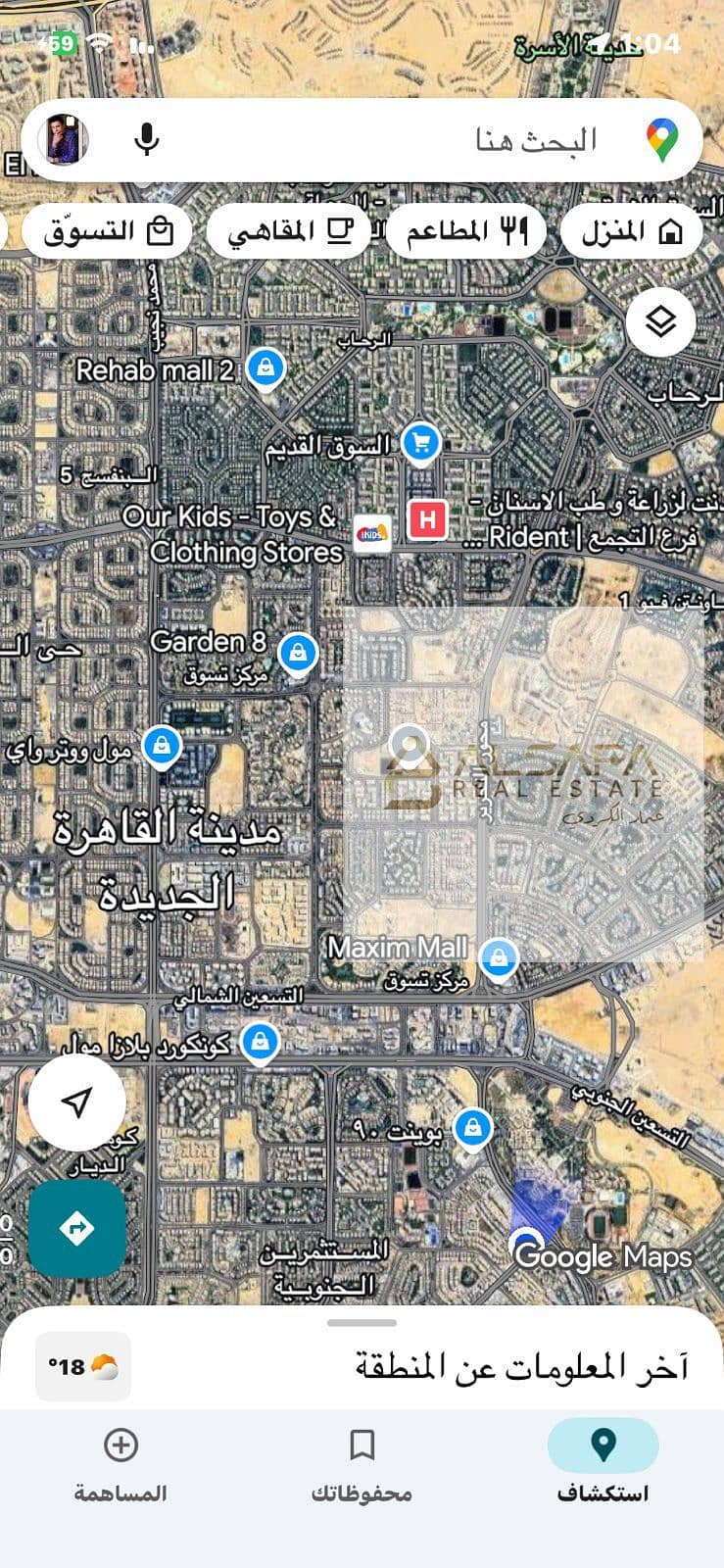Open the استكشاف tab
Screen dimensions: 724x1568
[x=603, y=1465]
